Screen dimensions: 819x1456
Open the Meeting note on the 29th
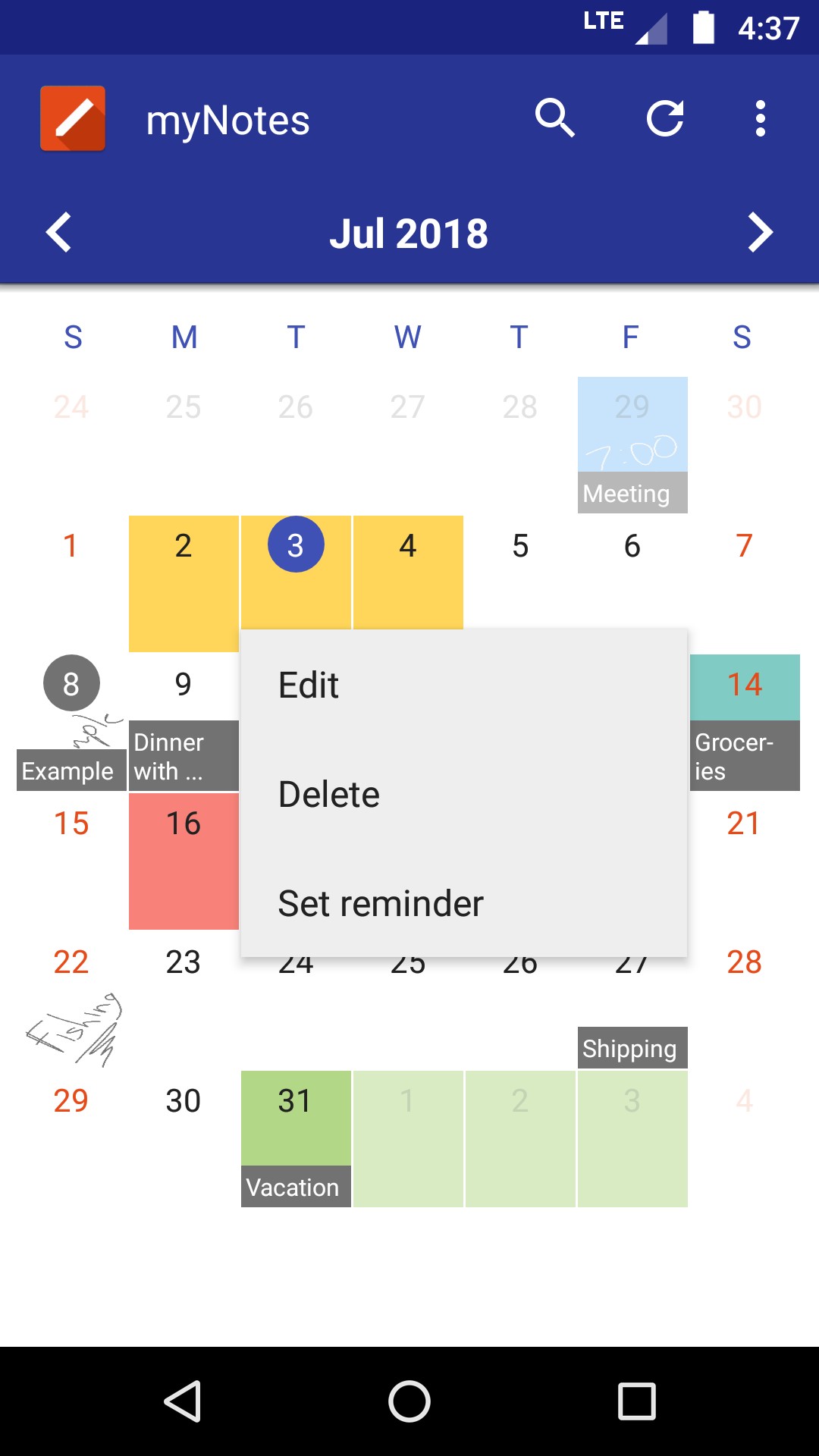(x=632, y=493)
